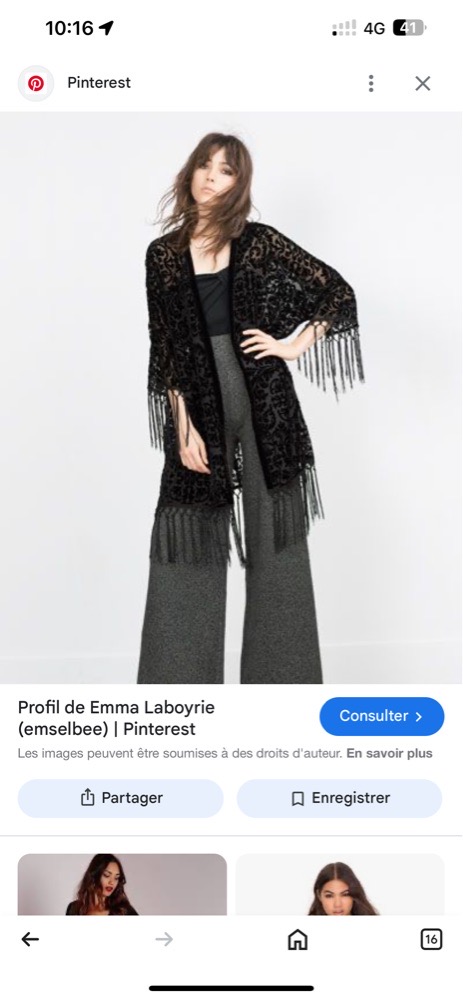Open the related image with red-lipped model

point(122,884)
